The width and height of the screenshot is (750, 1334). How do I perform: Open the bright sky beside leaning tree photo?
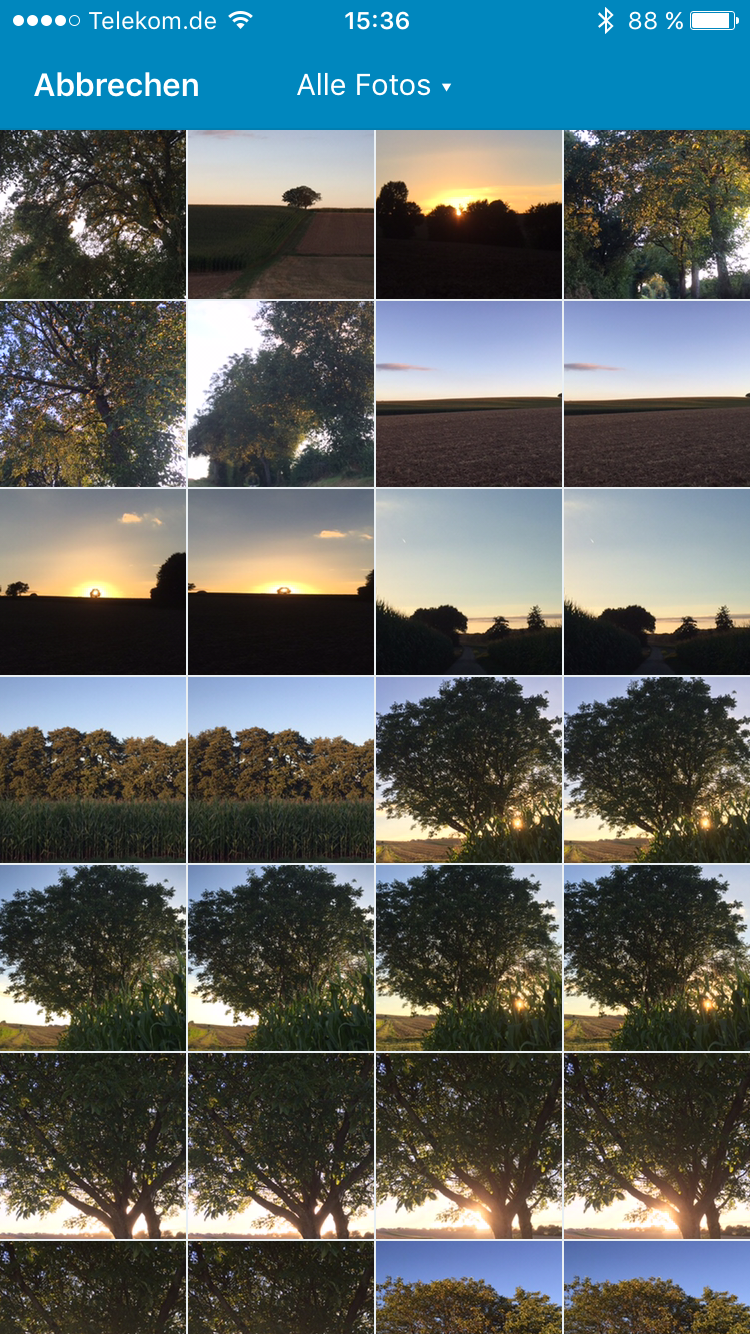281,393
